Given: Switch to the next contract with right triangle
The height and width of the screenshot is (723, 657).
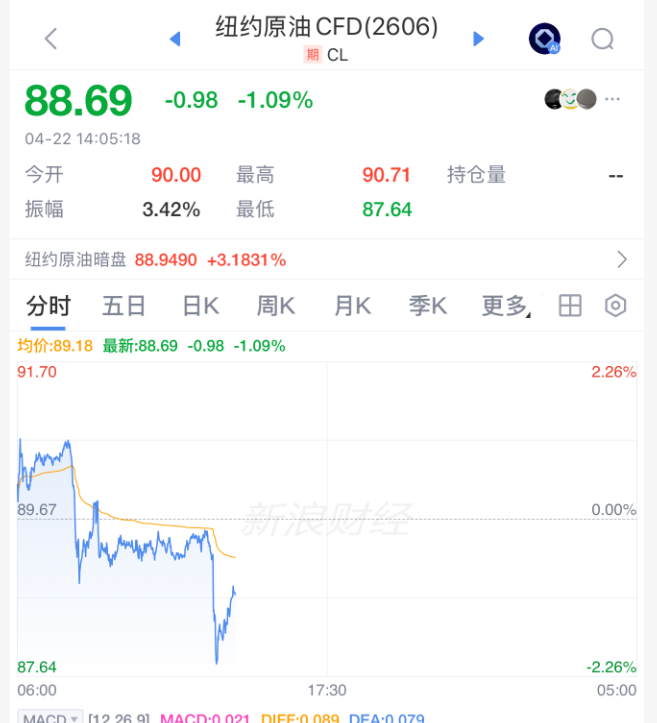Looking at the screenshot, I should pyautogui.click(x=478, y=39).
